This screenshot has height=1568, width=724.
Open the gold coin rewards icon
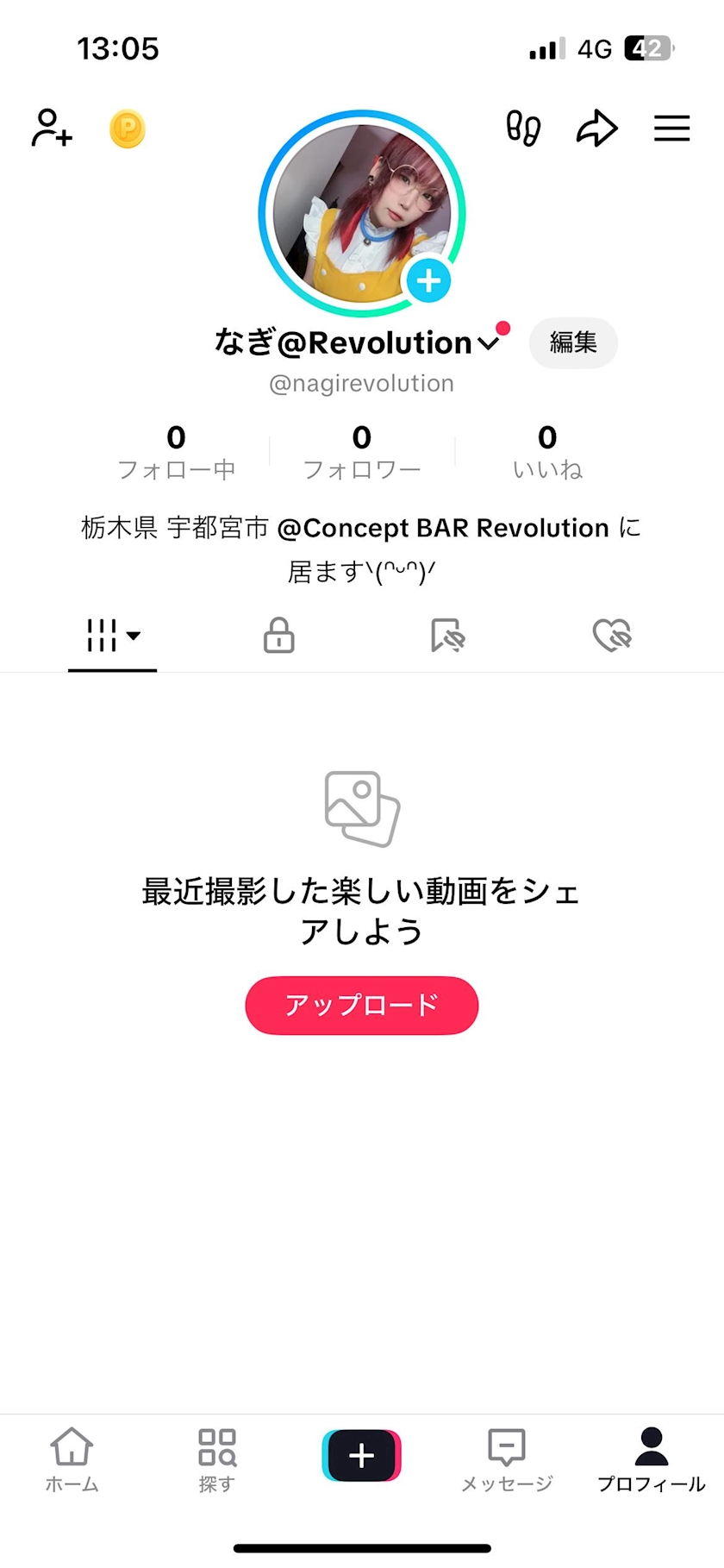pyautogui.click(x=128, y=129)
